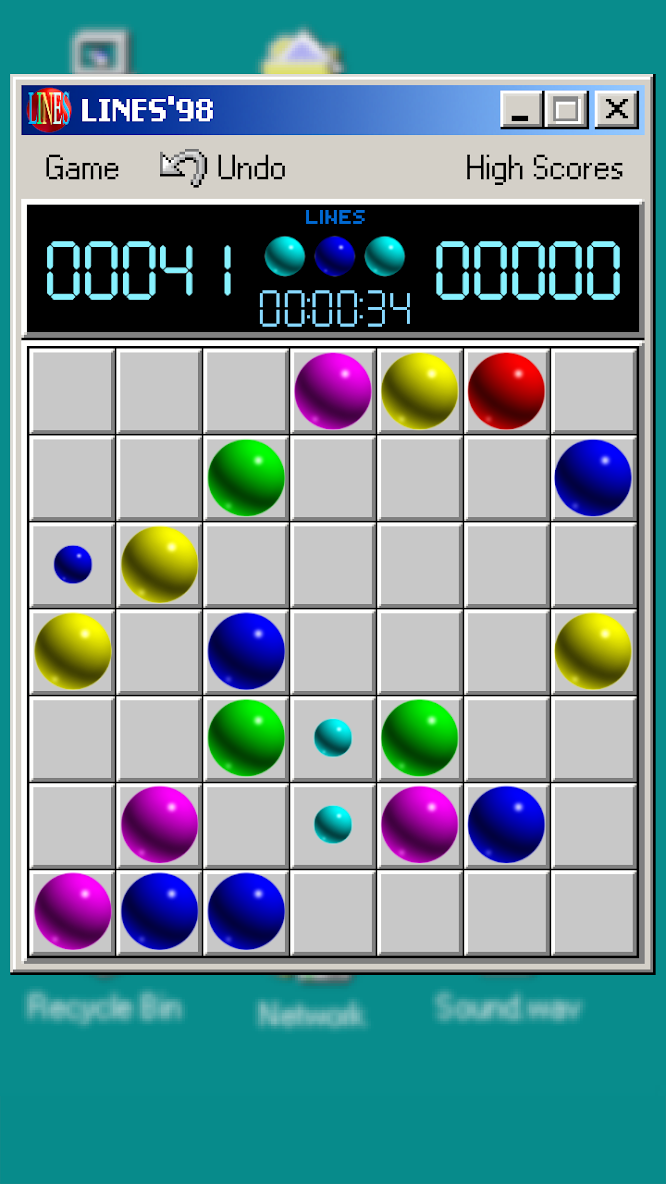Select the yellow ball in the rightmost column
The width and height of the screenshot is (666, 1184).
(x=593, y=651)
